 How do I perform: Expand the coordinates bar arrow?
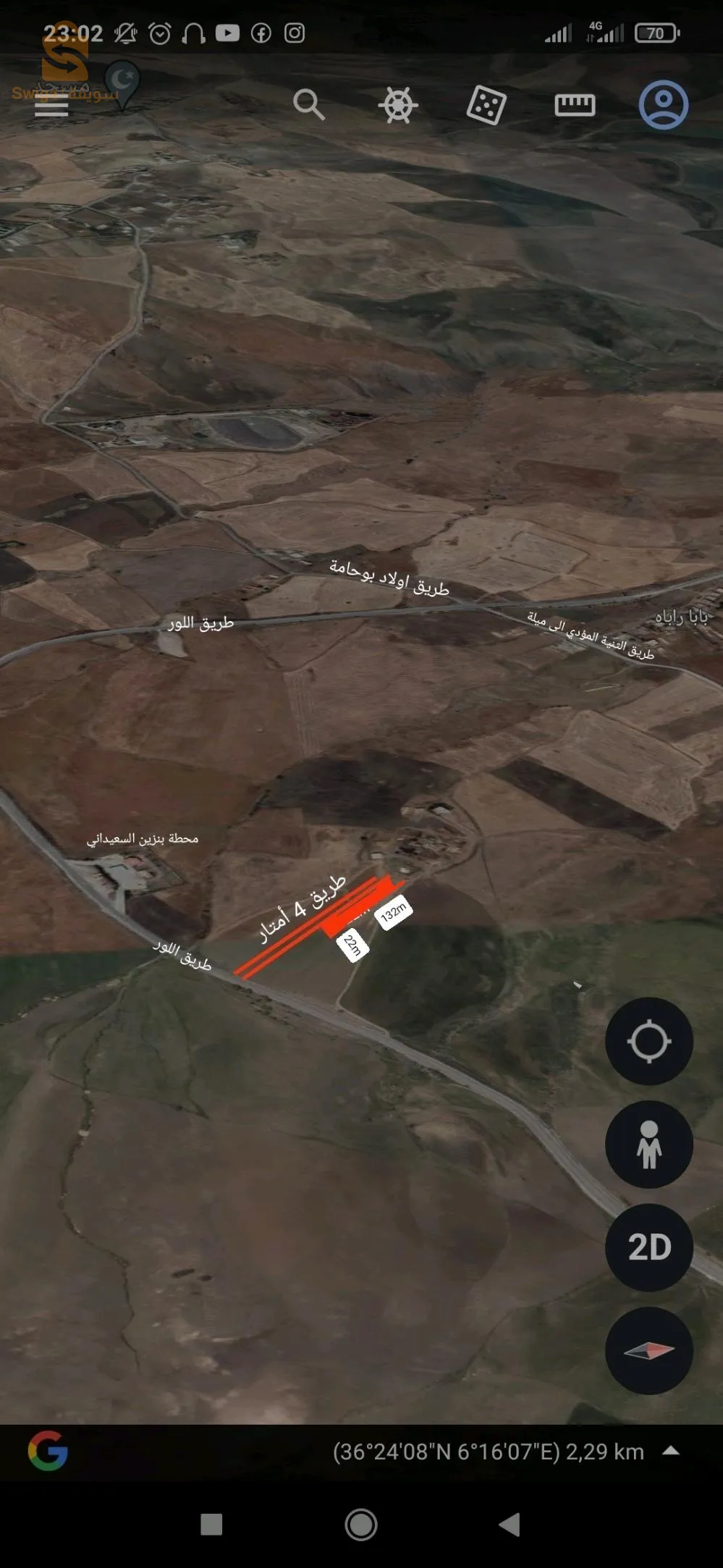click(x=671, y=1450)
